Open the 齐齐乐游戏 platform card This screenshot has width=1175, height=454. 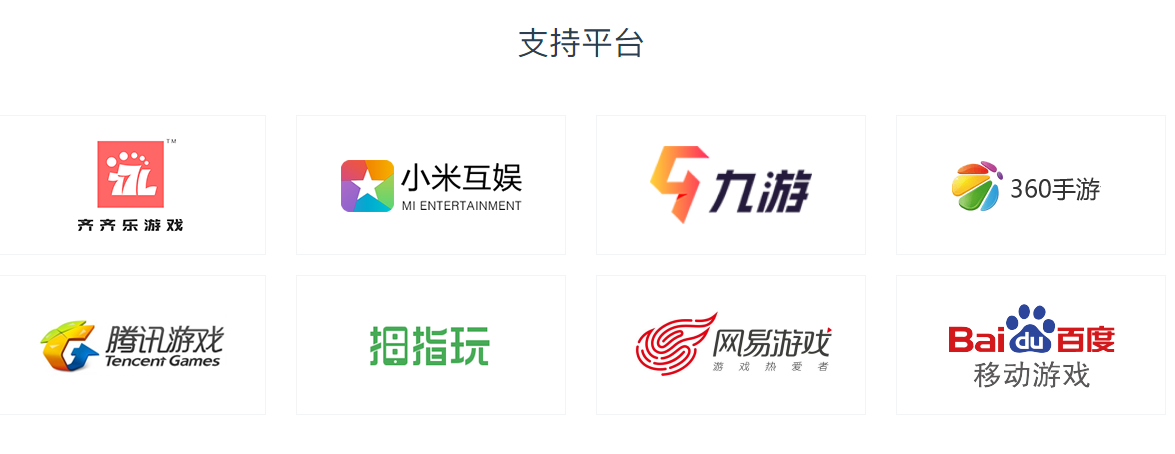pyautogui.click(x=130, y=185)
